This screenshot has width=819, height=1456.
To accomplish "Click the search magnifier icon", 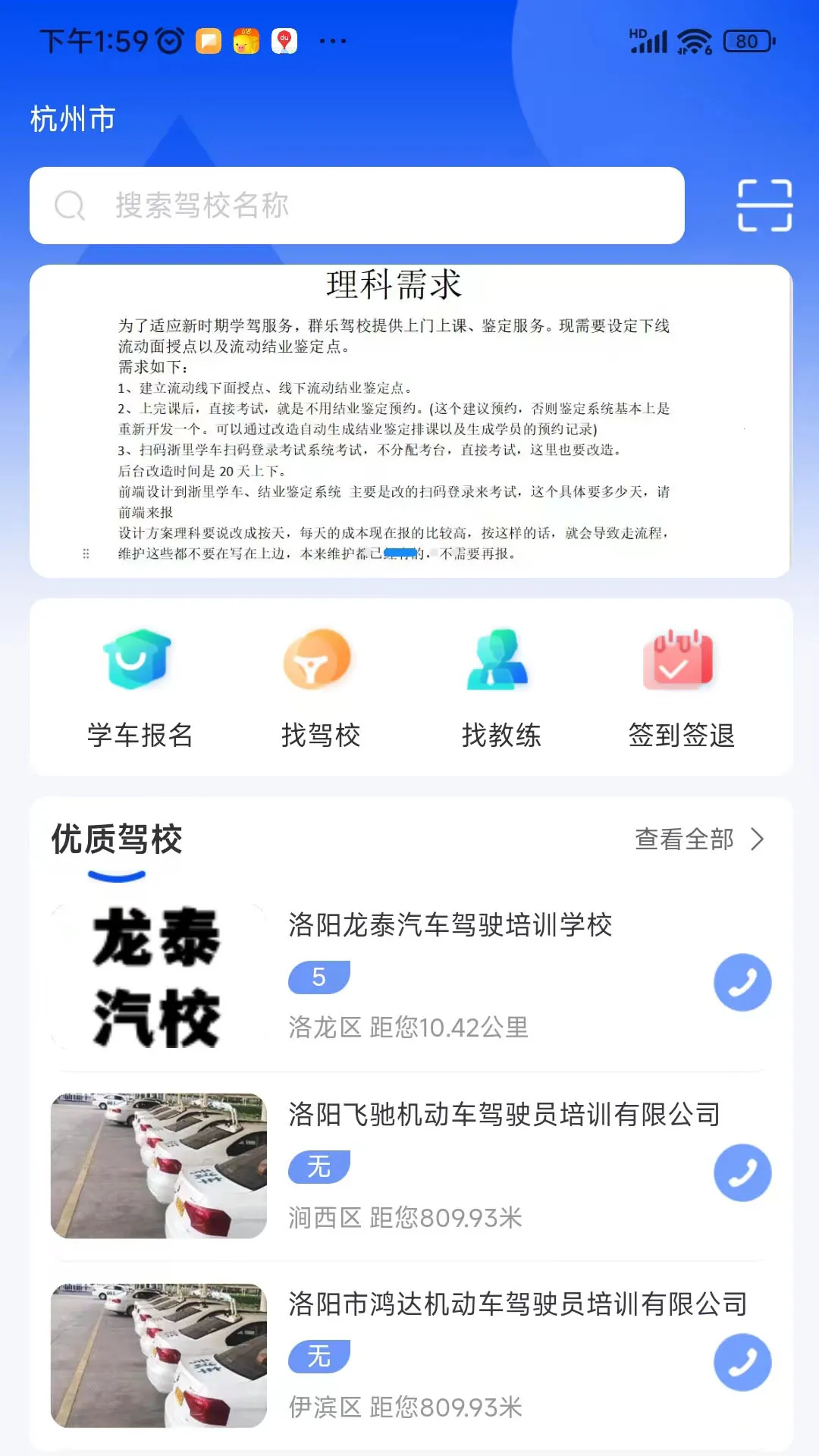I will point(69,205).
